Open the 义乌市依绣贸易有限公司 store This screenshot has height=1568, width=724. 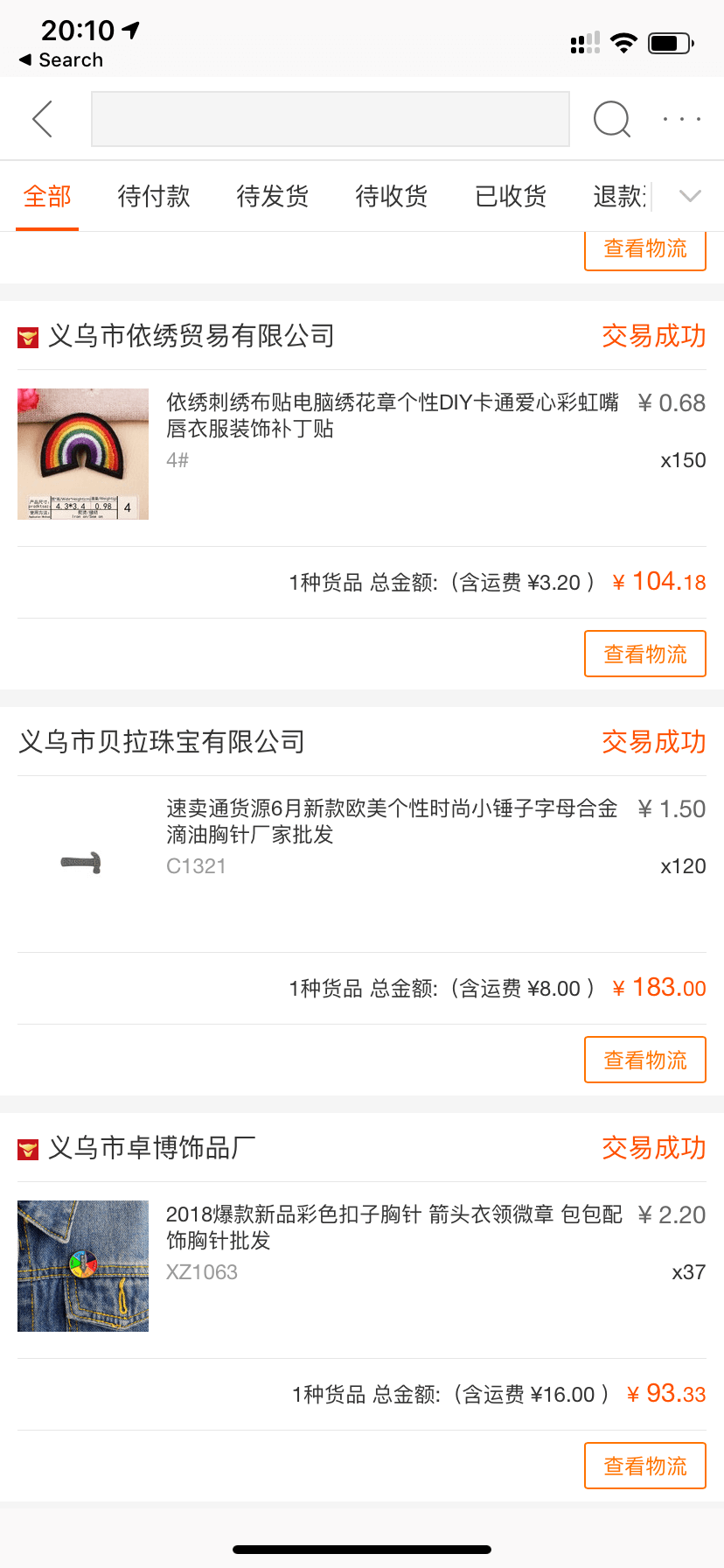191,336
